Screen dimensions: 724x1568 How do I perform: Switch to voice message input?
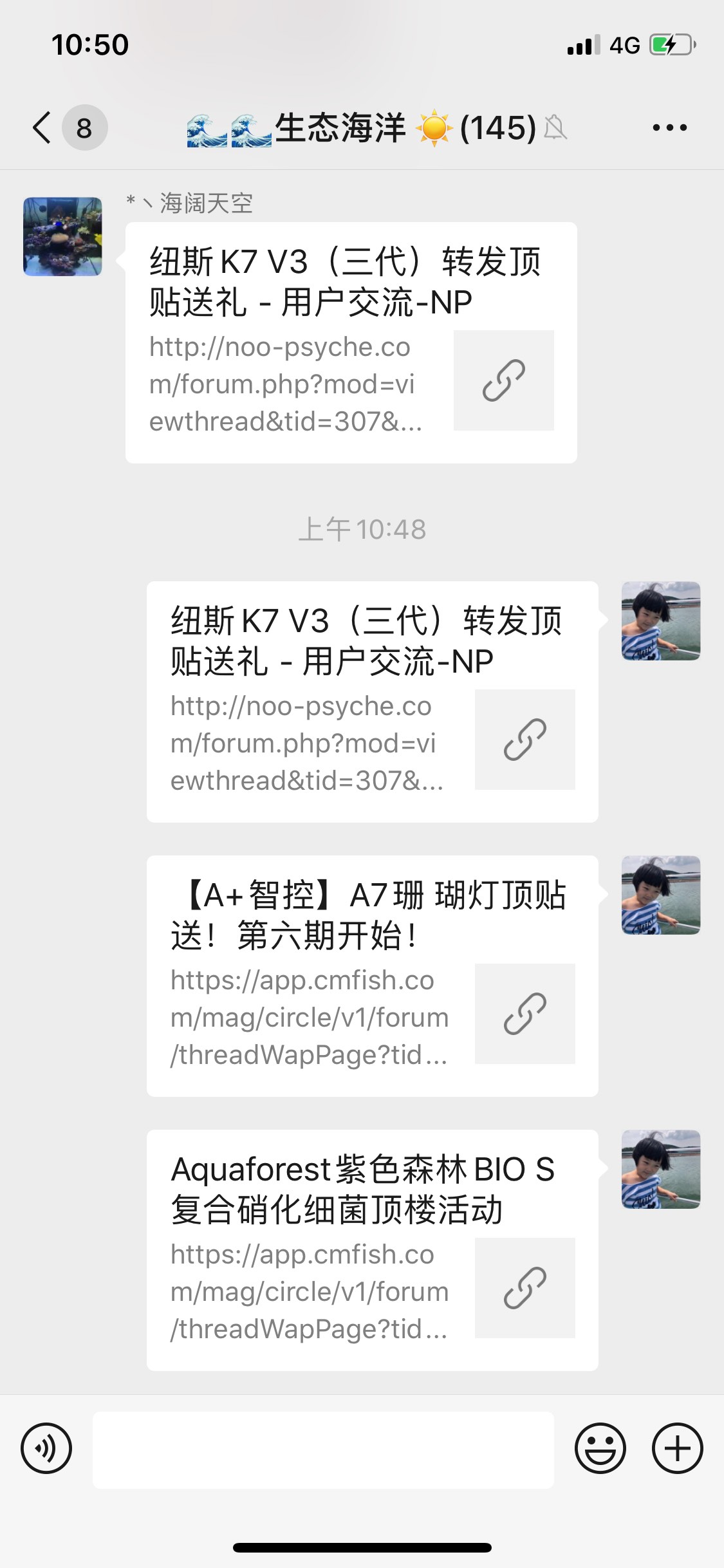46,1449
